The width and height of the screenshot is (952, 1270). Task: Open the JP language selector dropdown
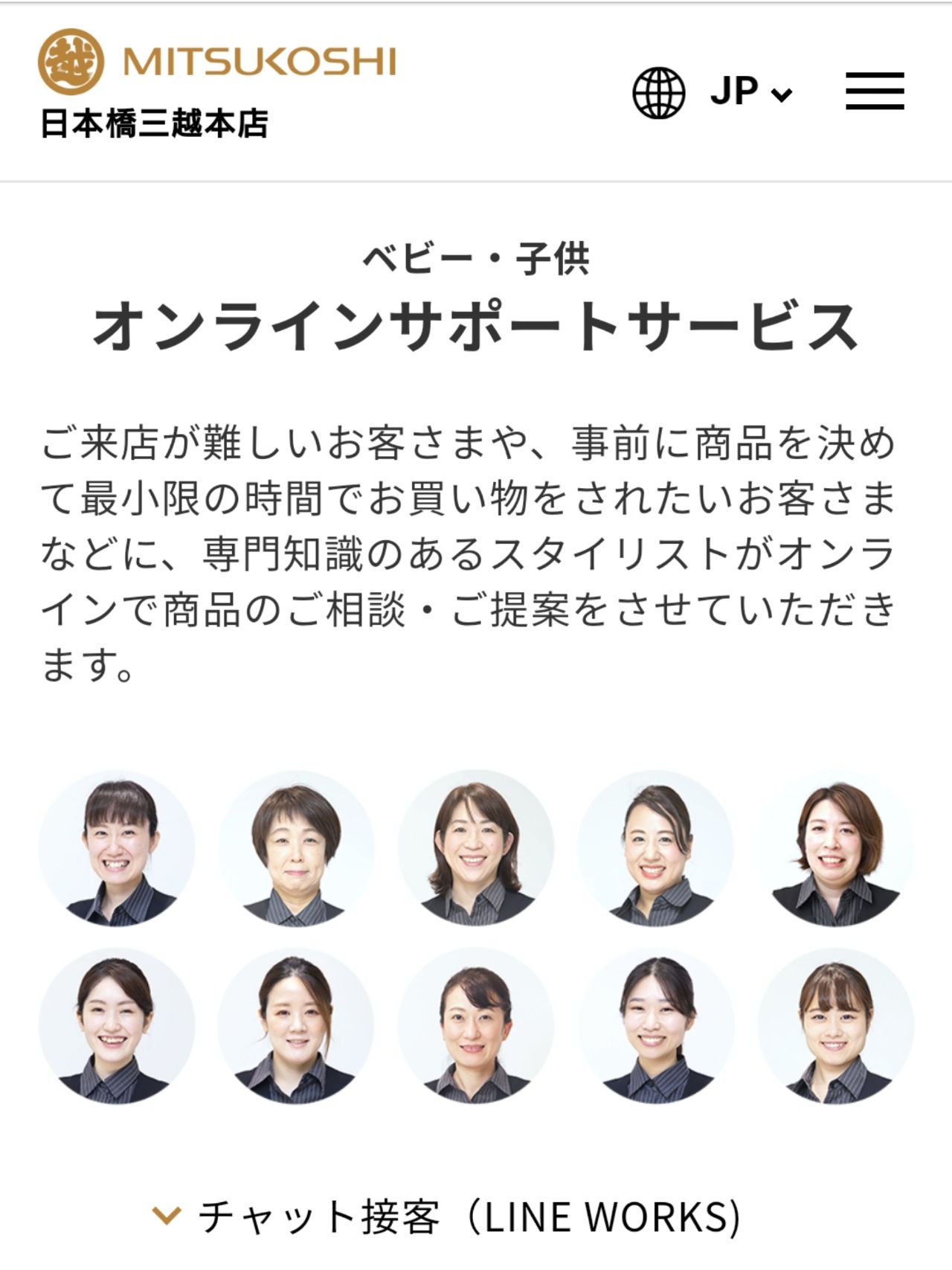(750, 92)
